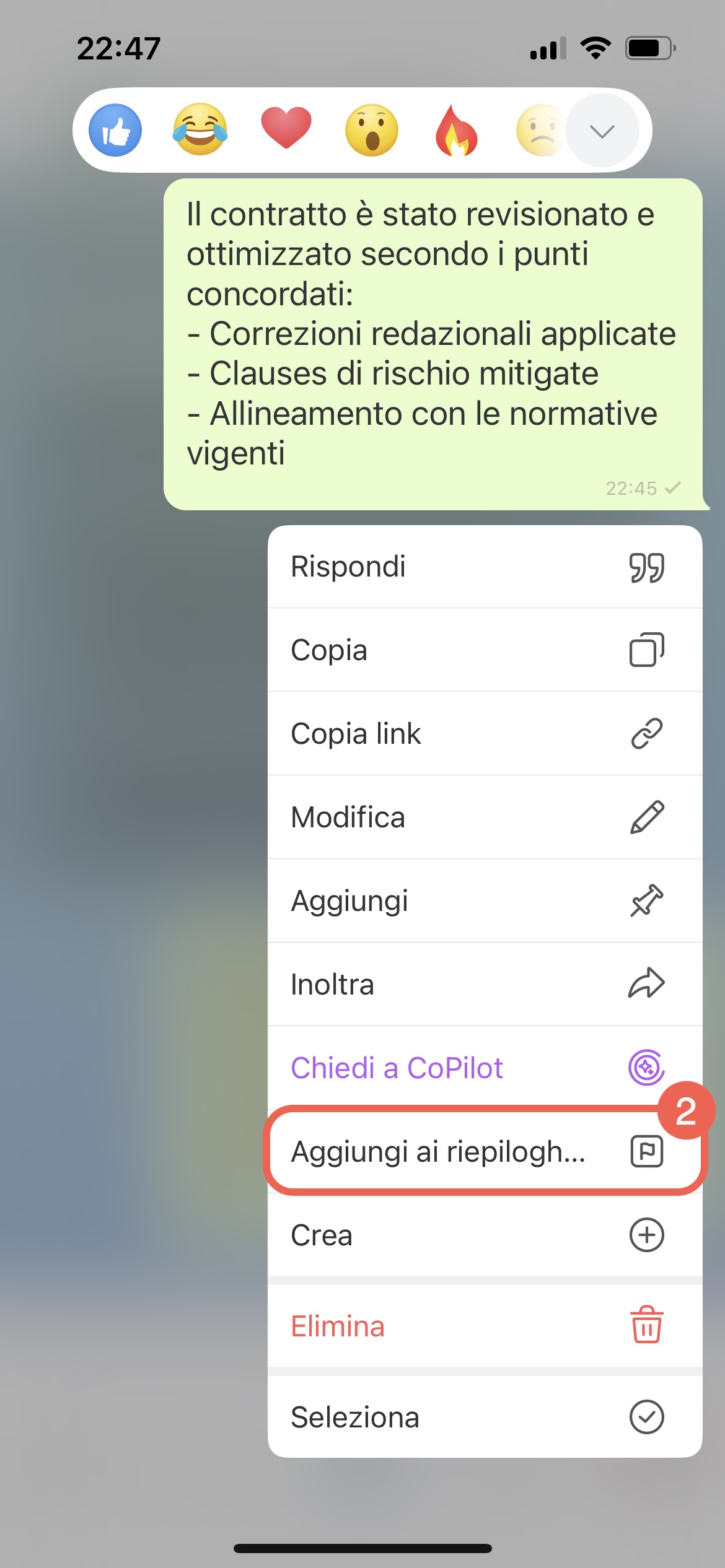Select Rispondi to reply to message
Viewport: 725px width, 1568px height.
click(485, 567)
